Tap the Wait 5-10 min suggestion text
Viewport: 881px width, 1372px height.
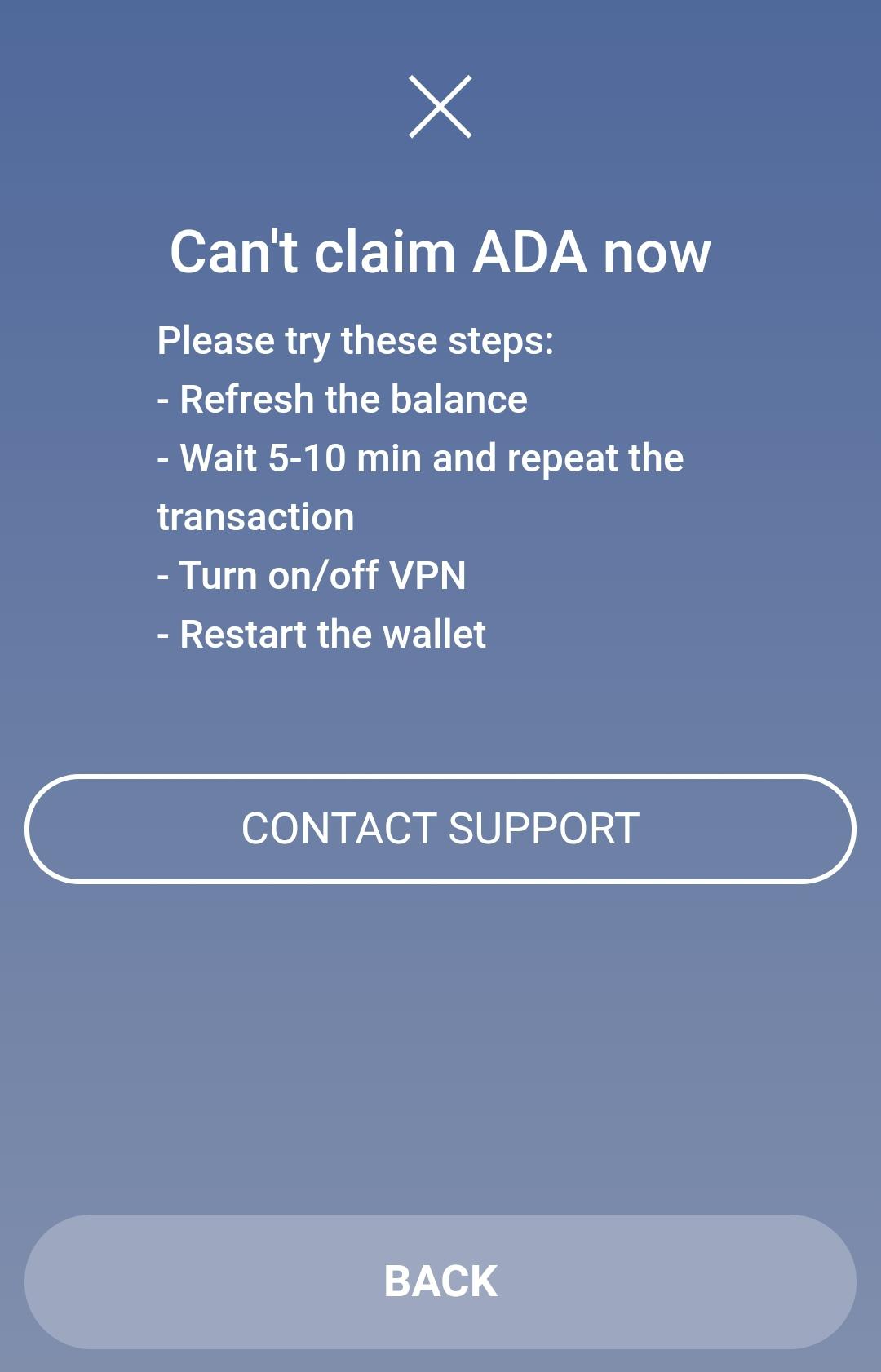point(422,458)
